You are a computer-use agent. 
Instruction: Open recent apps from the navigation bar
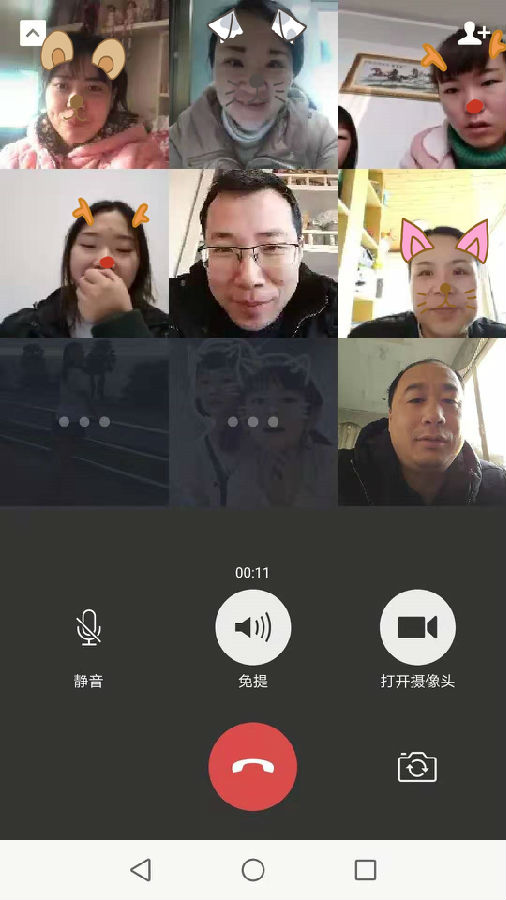(365, 870)
